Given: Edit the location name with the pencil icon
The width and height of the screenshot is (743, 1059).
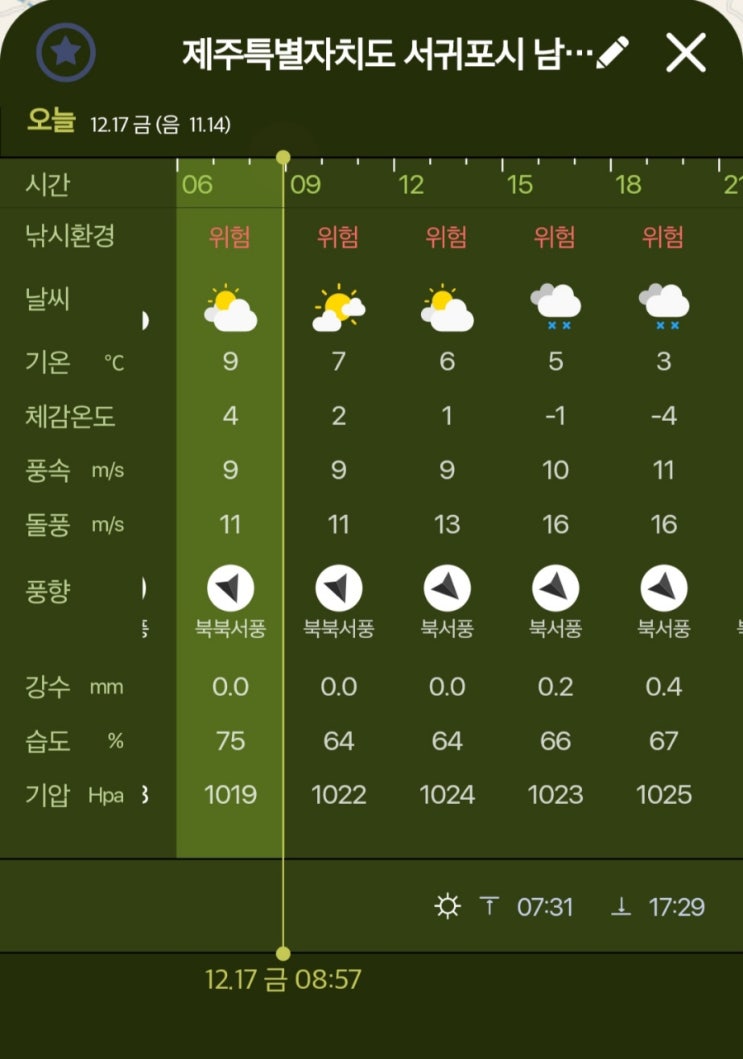Looking at the screenshot, I should 612,52.
